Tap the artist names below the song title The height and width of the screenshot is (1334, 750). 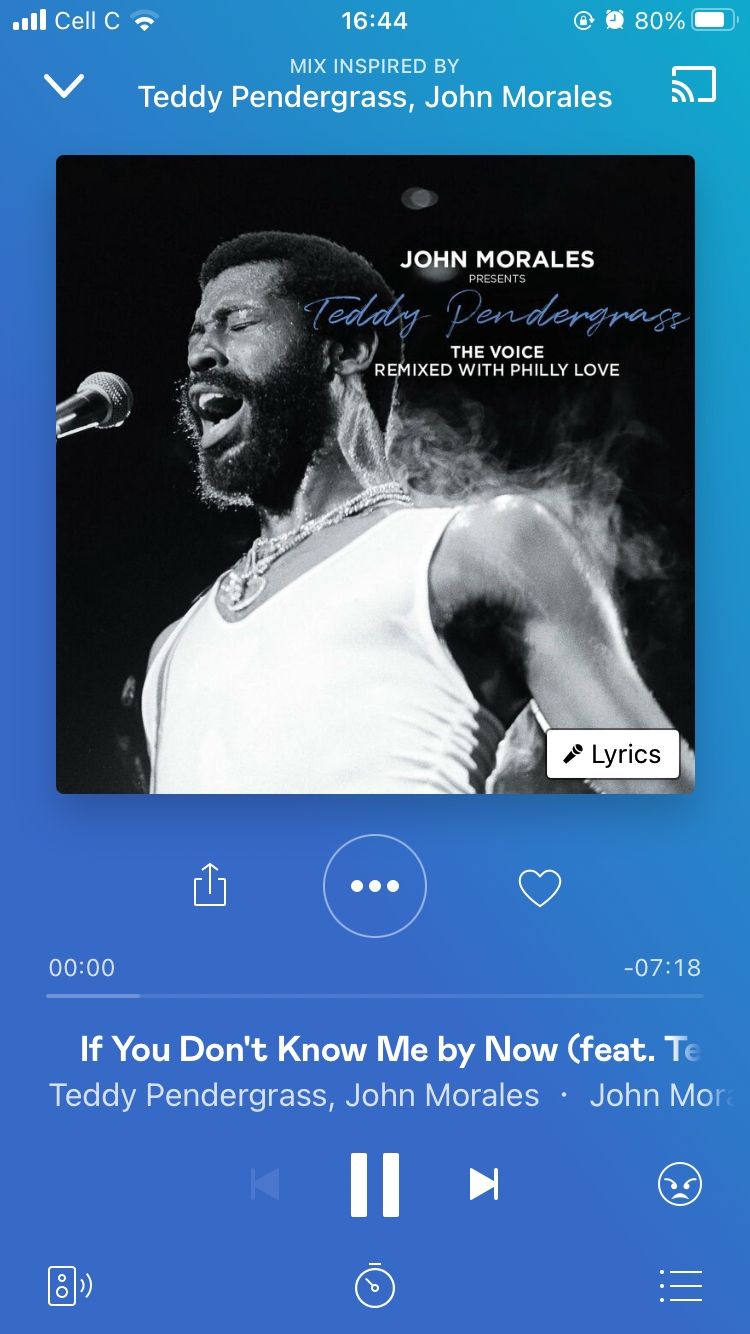tap(293, 1095)
